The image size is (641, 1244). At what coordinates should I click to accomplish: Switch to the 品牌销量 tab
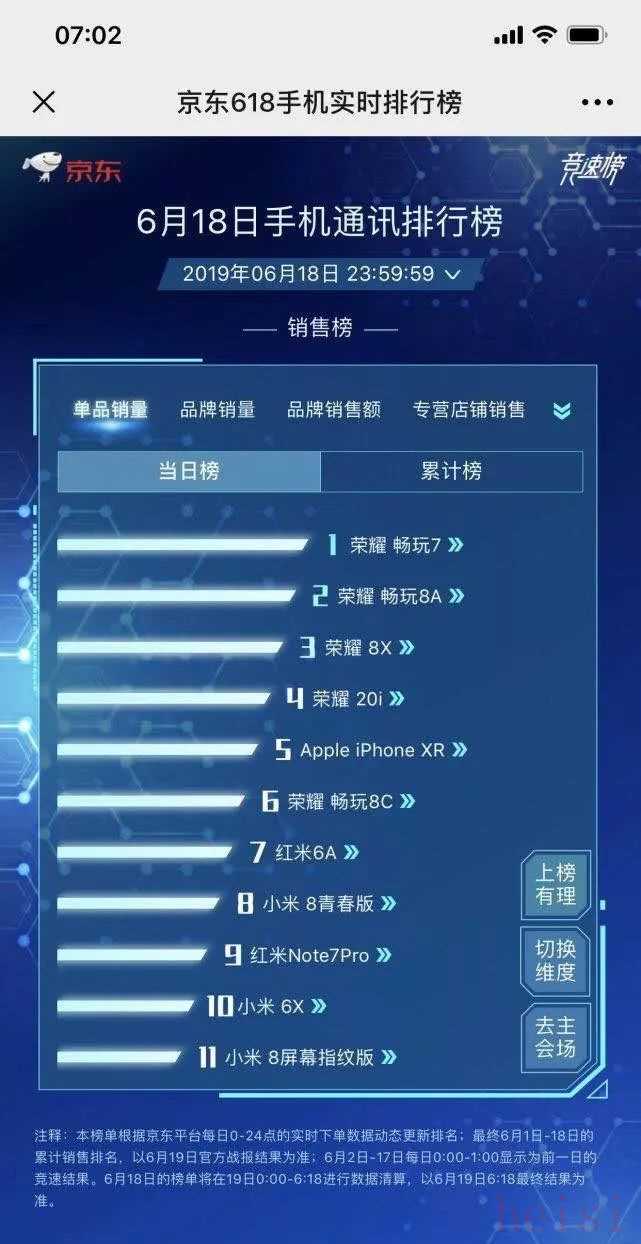tap(217, 409)
